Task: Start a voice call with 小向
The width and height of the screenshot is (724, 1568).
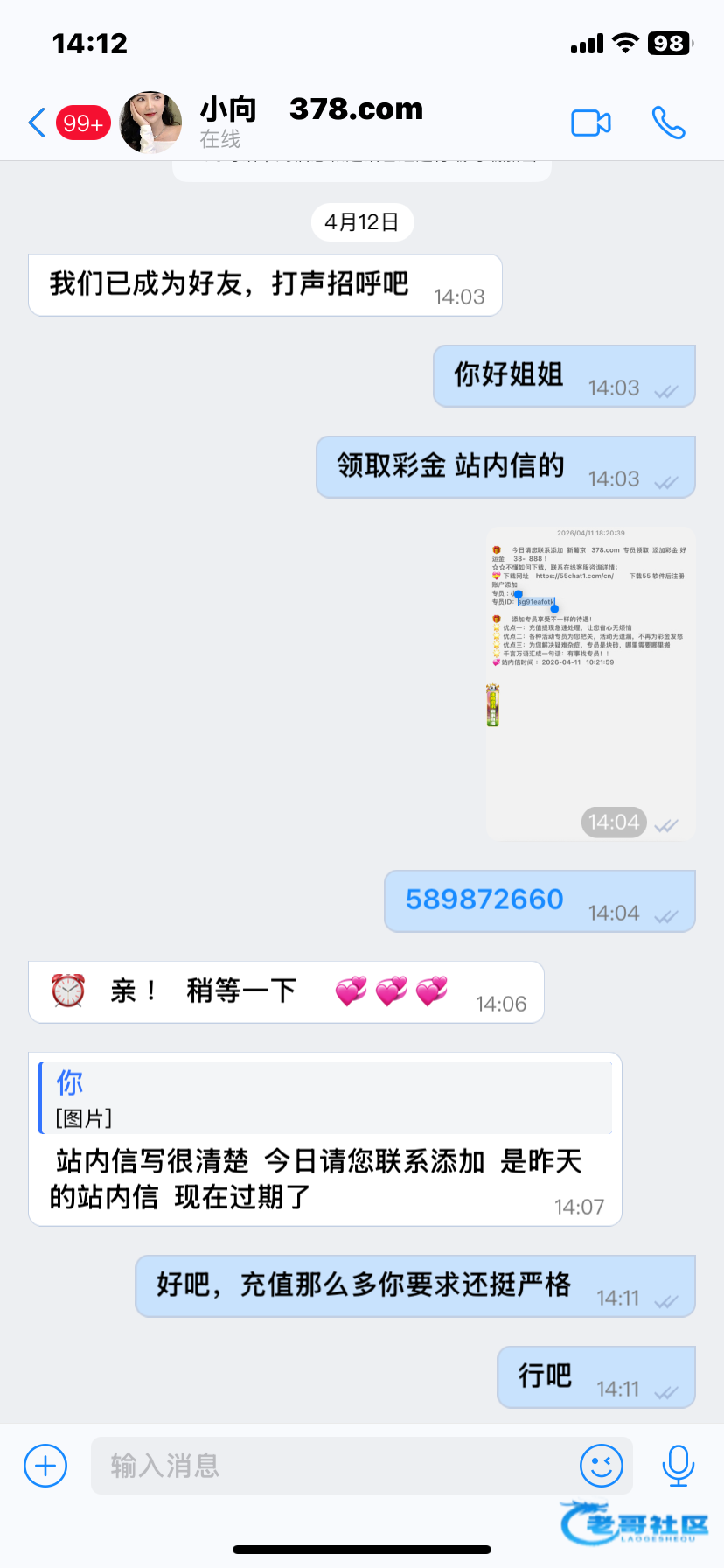Action: tap(669, 122)
